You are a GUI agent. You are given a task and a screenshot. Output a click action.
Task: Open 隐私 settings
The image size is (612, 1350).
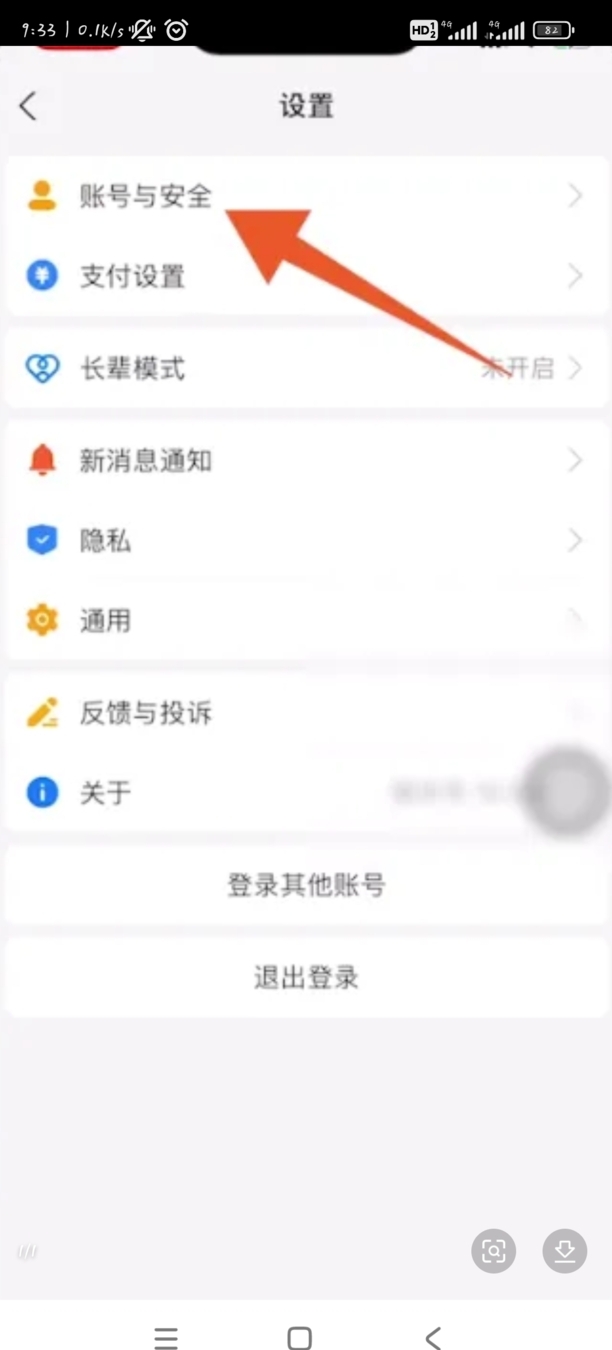[x=306, y=540]
